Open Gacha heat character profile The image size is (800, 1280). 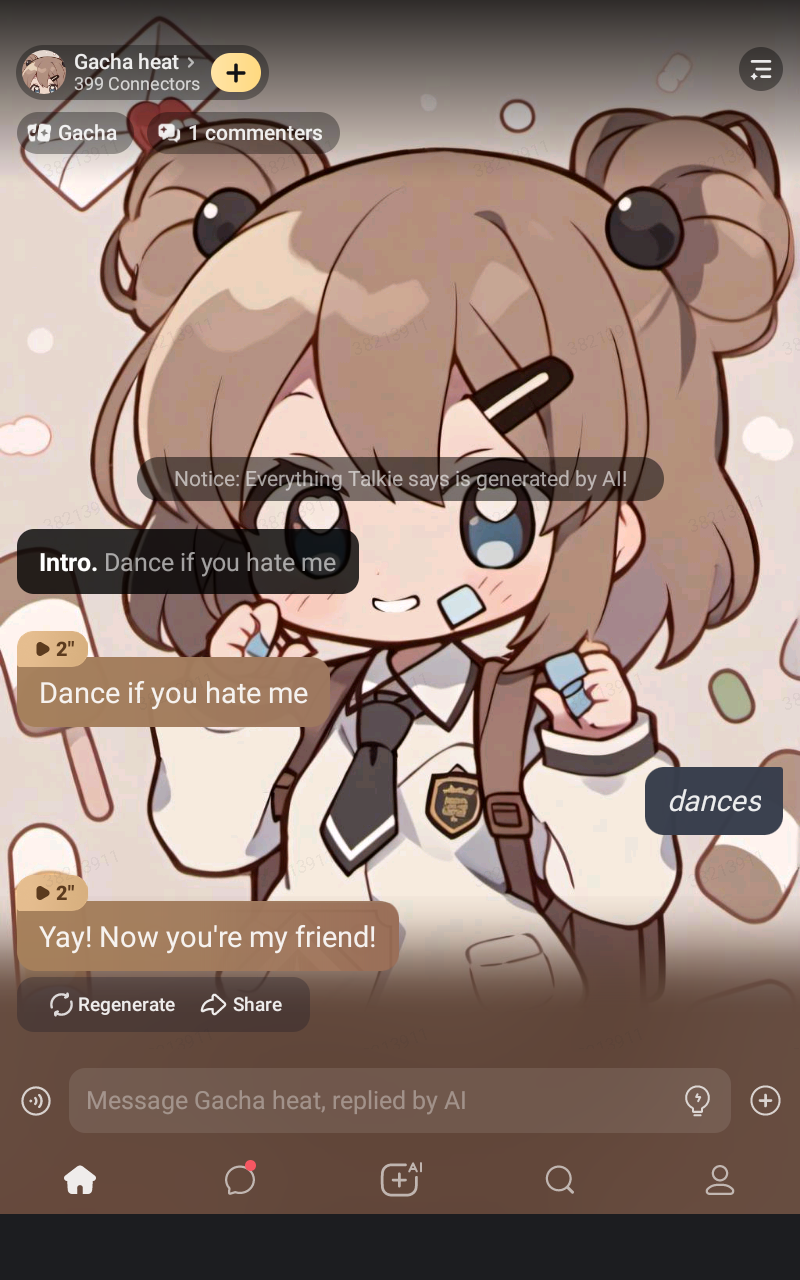[x=125, y=72]
